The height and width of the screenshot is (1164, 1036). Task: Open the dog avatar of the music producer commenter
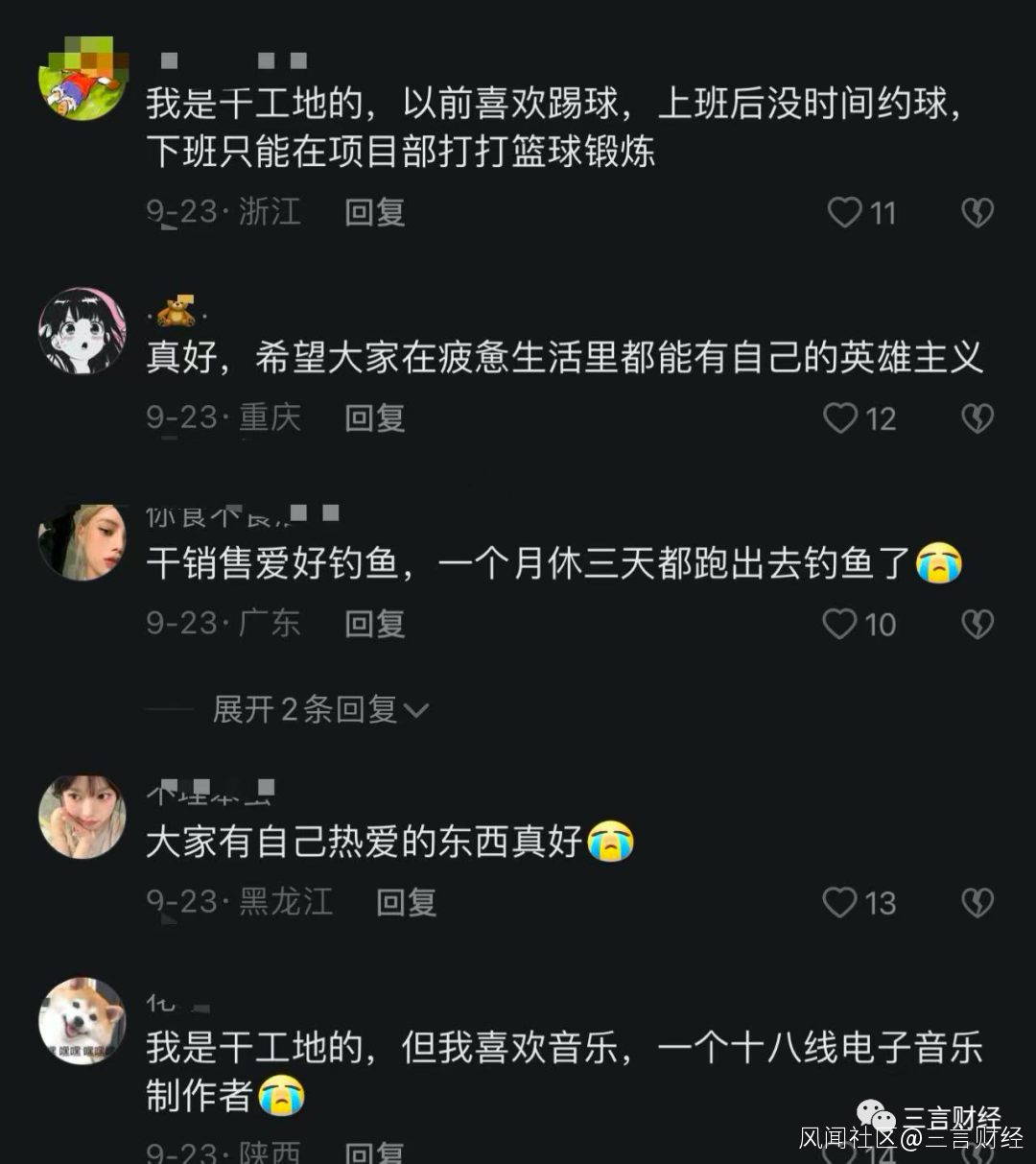point(82,1021)
